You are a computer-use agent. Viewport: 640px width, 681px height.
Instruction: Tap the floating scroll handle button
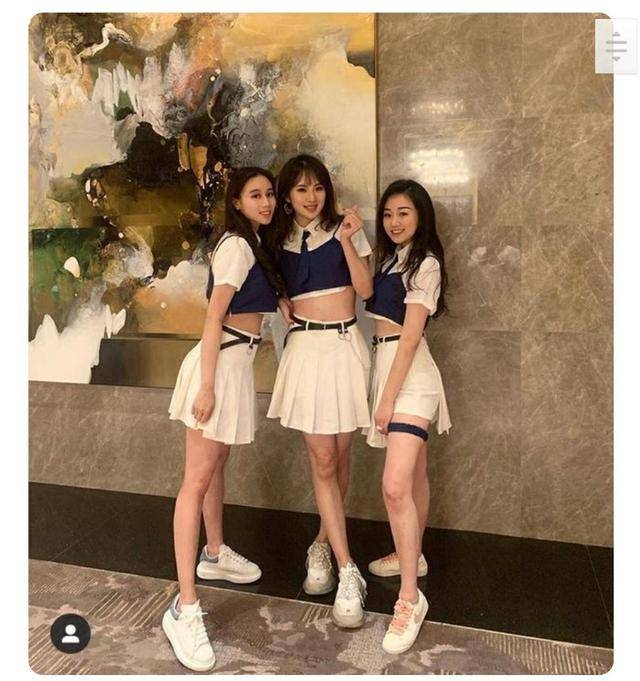615,46
